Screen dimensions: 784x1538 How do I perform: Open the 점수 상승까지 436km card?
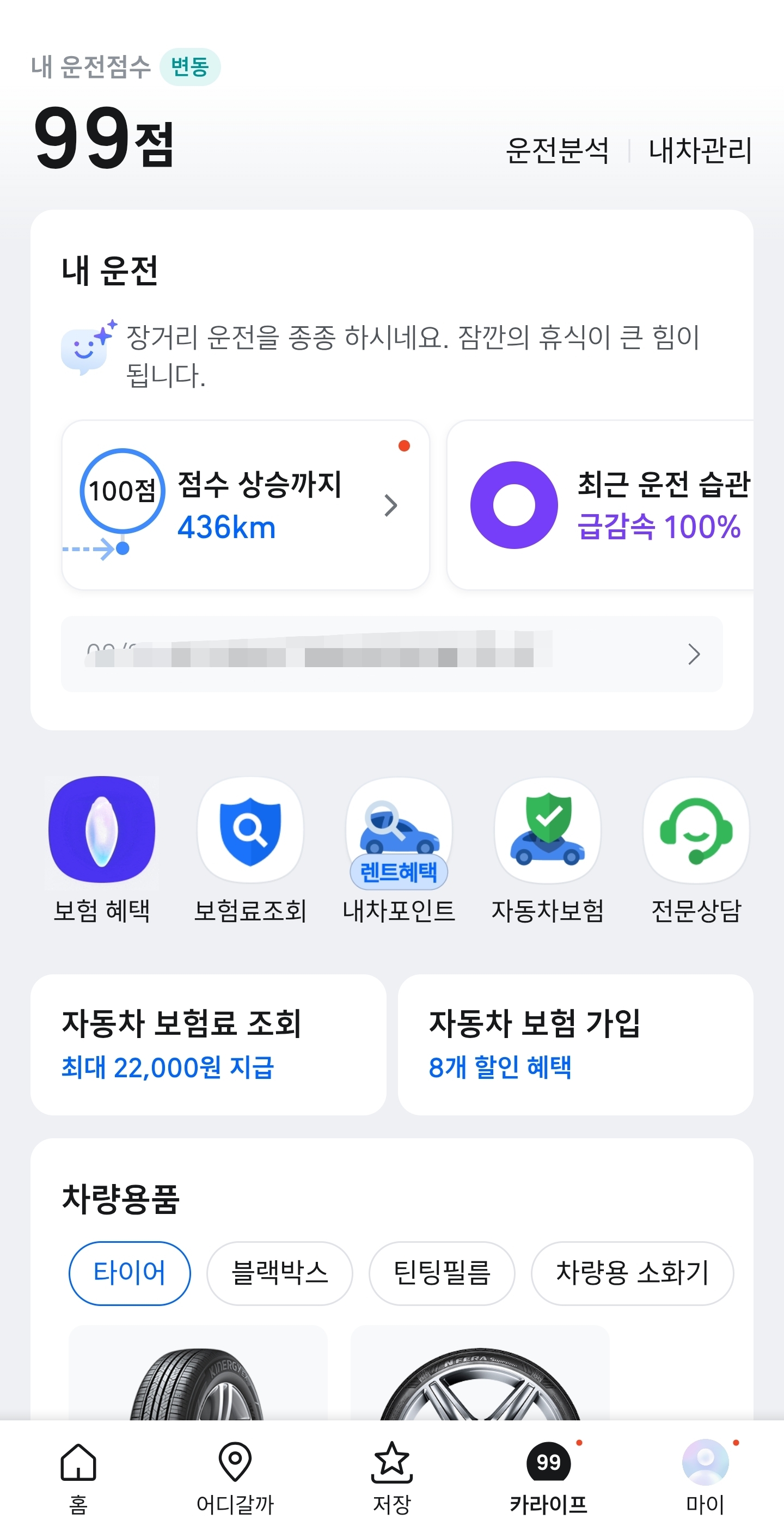tap(245, 505)
